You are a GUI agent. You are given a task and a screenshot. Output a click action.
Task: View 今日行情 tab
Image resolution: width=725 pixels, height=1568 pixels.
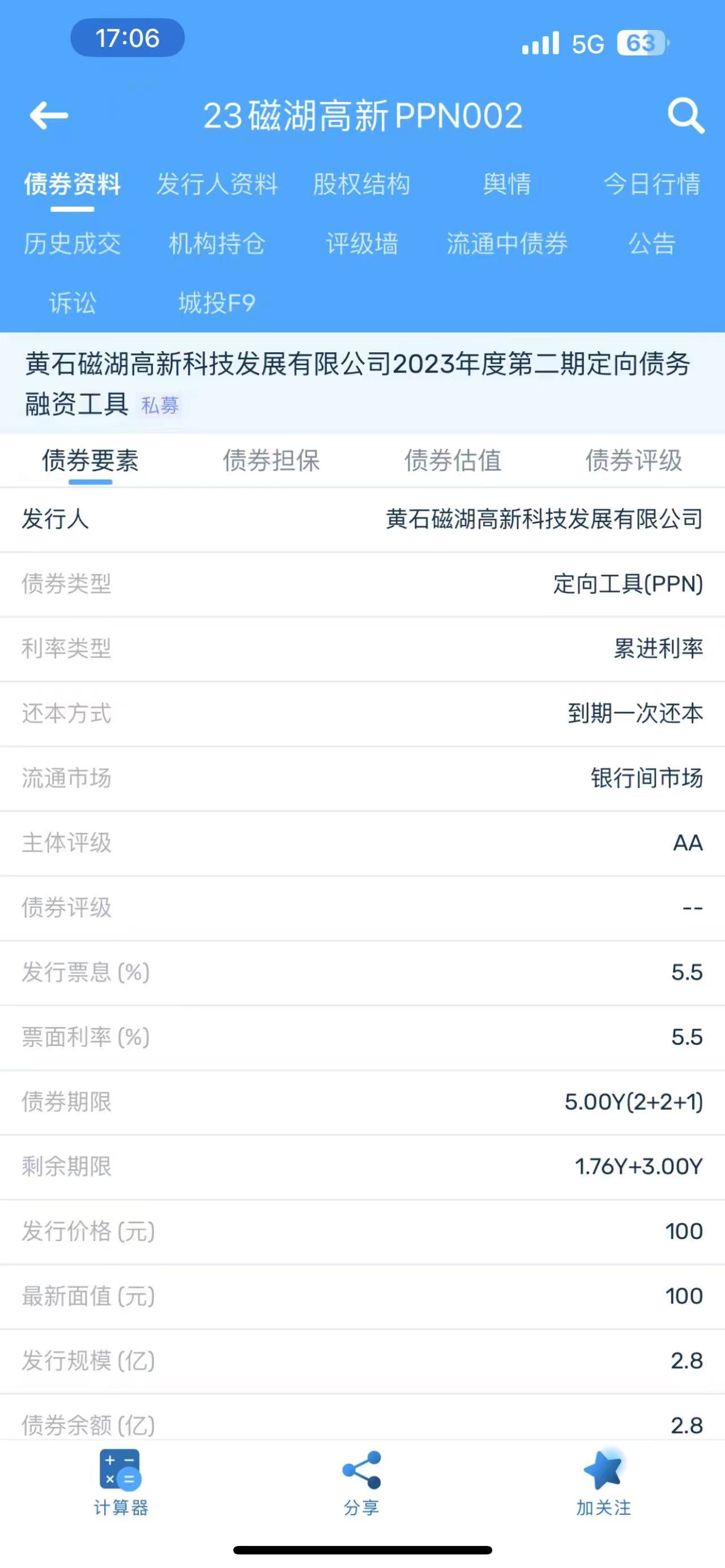point(651,184)
